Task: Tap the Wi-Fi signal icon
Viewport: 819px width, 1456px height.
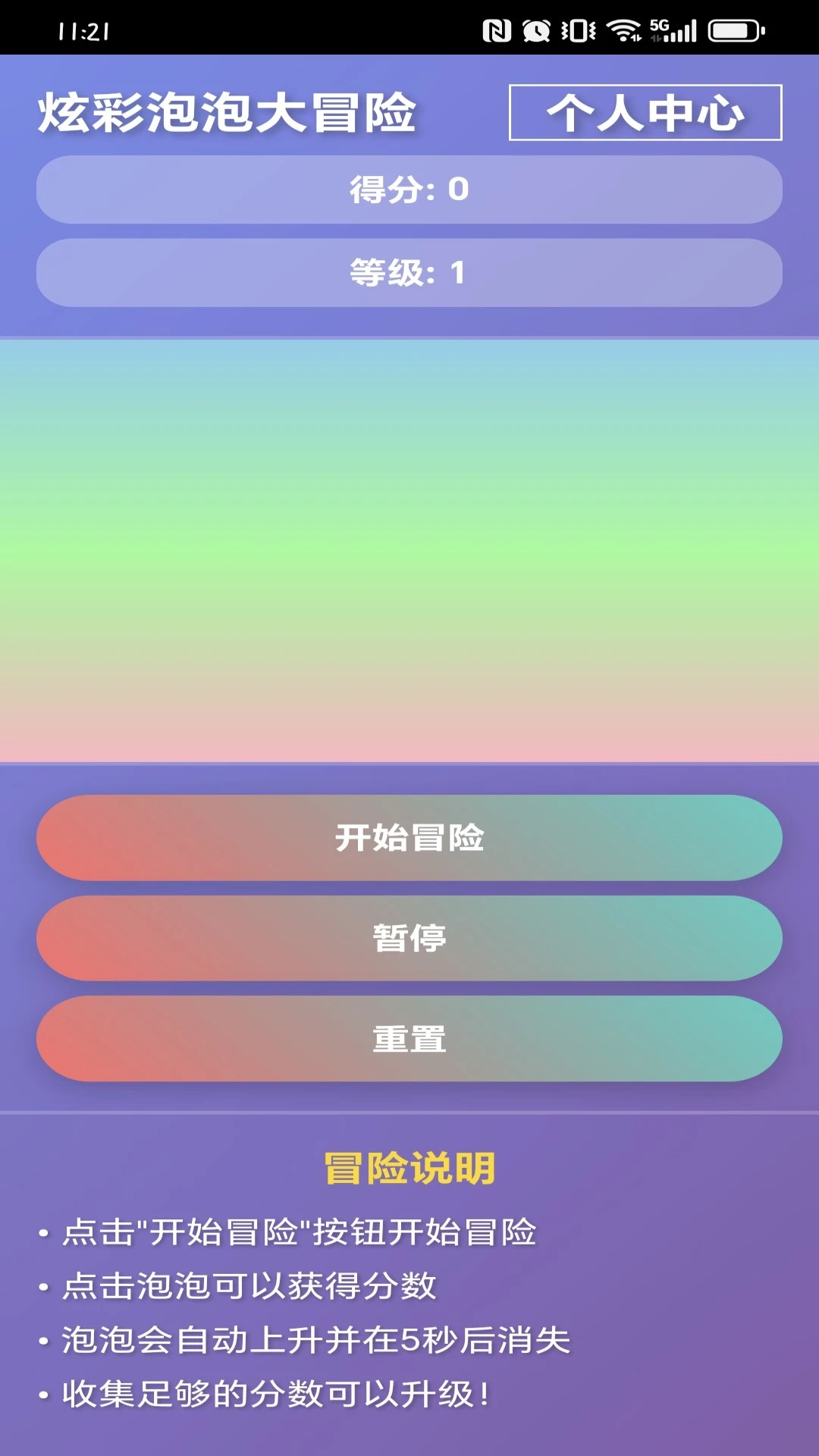Action: [x=622, y=30]
